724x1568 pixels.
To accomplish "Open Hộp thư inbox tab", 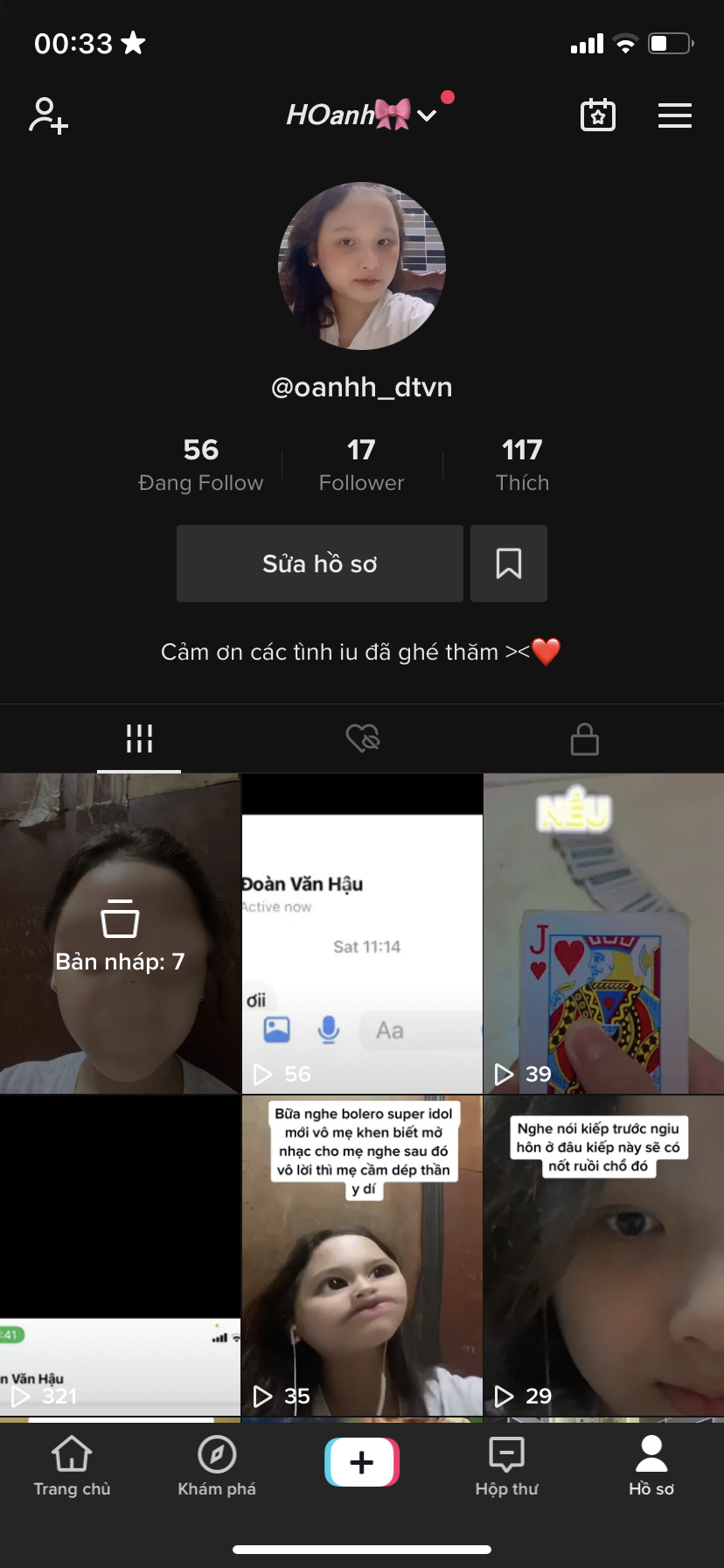I will tap(507, 1465).
